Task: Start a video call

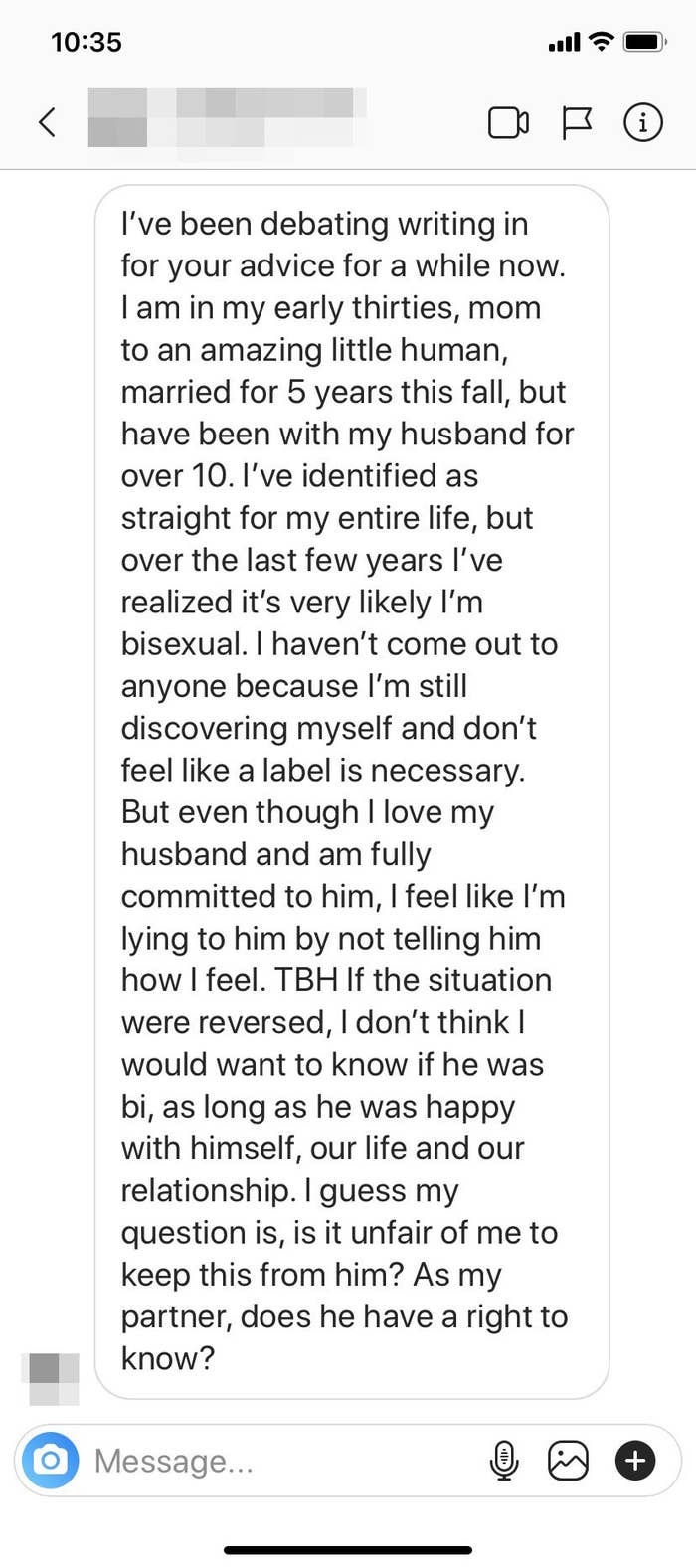Action: [508, 122]
